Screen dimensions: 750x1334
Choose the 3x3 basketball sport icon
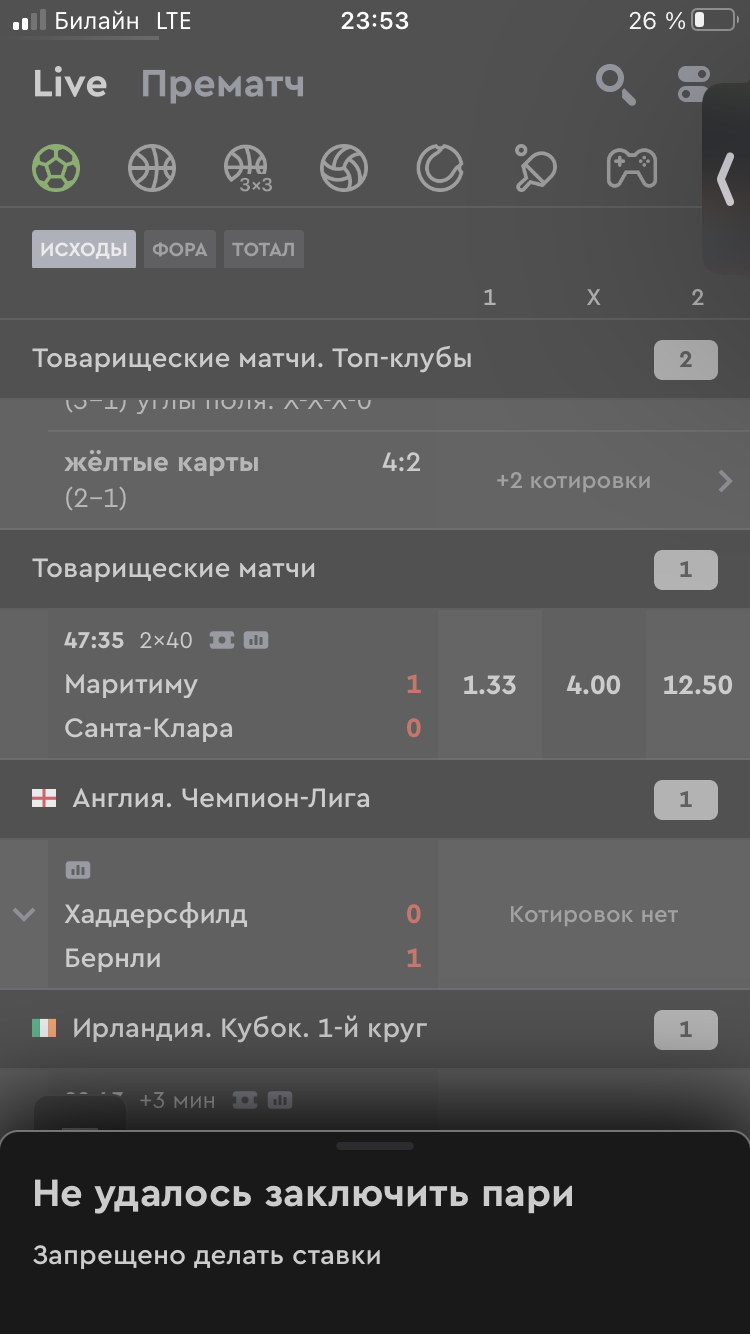[247, 168]
